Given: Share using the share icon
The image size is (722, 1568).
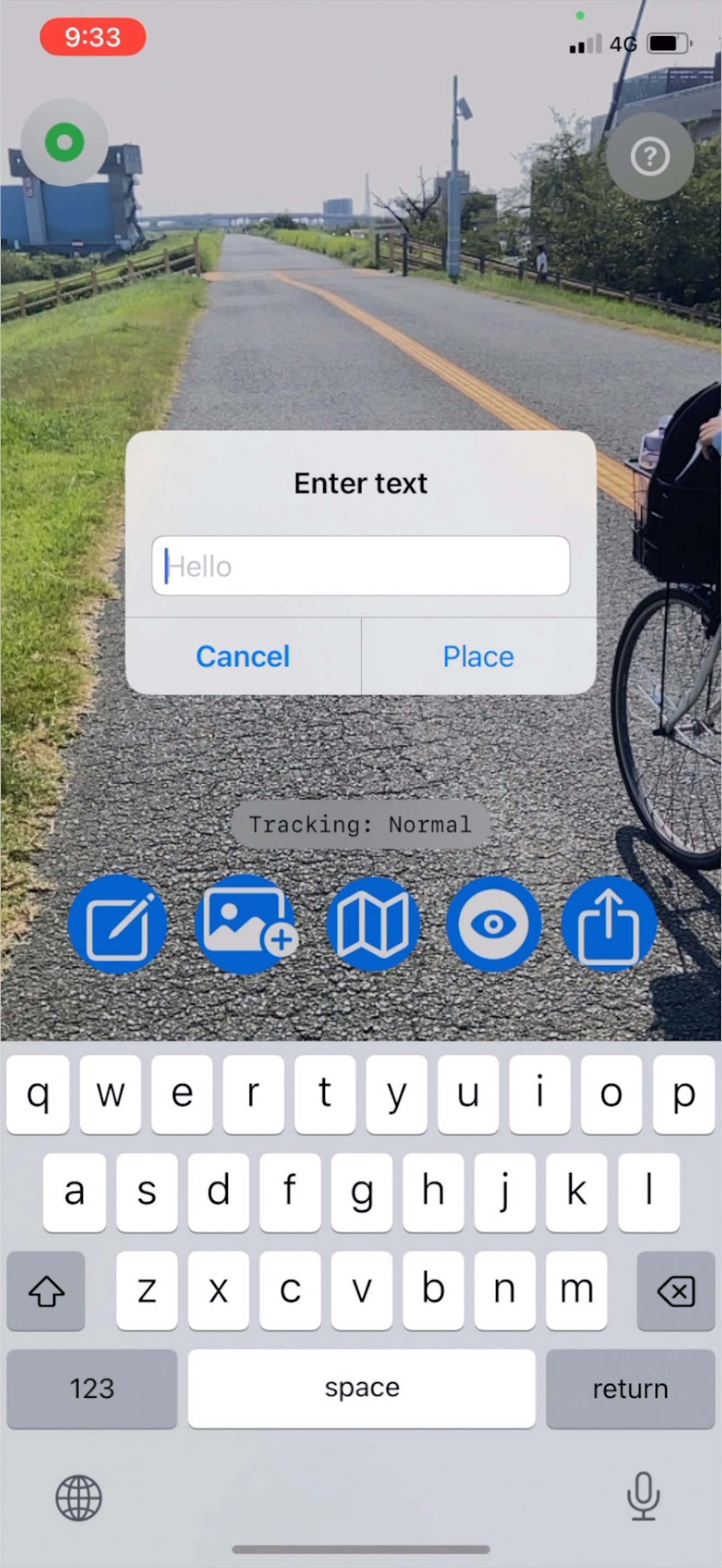Looking at the screenshot, I should (x=609, y=923).
